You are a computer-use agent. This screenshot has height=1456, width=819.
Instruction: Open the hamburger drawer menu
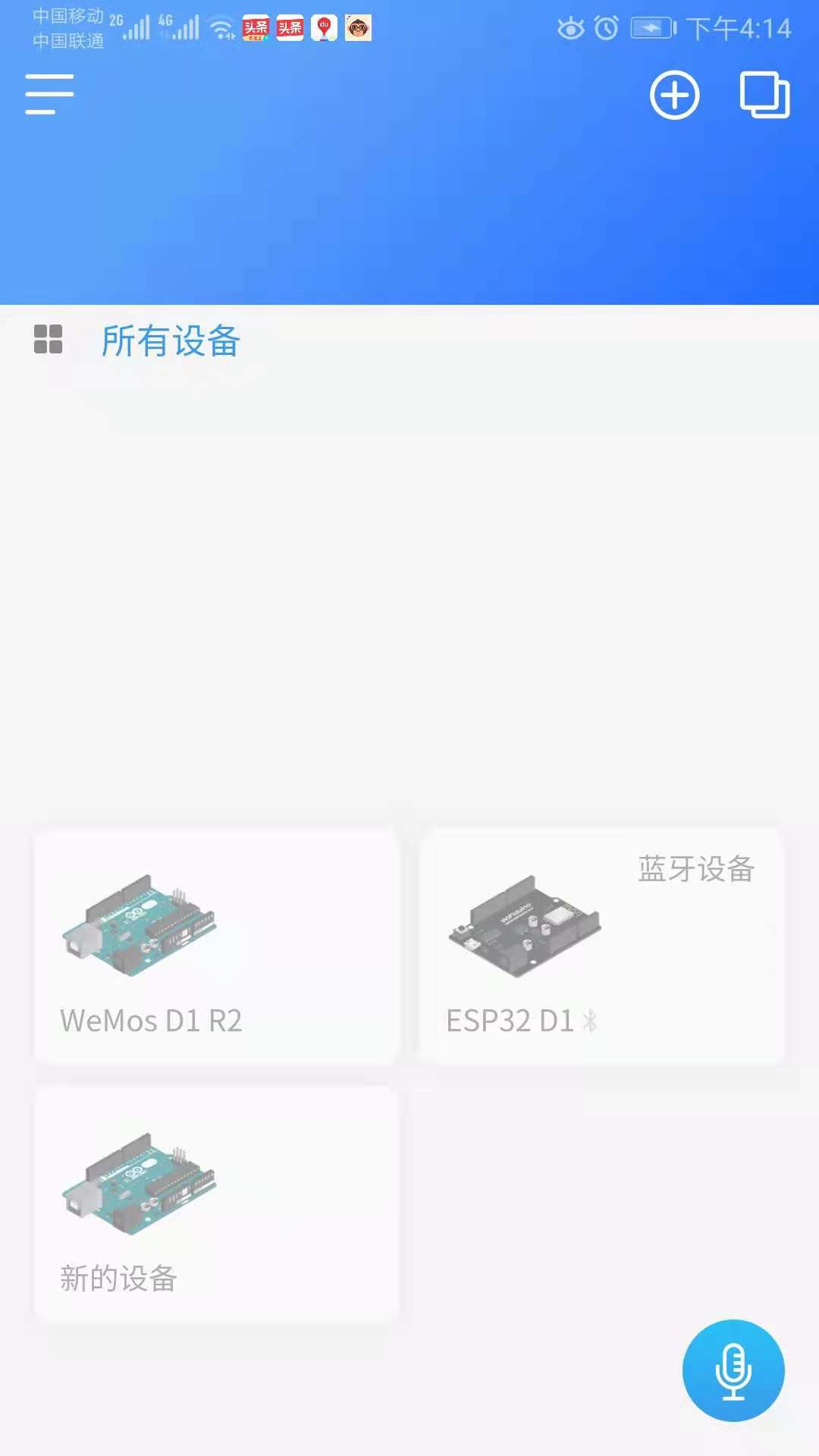[49, 95]
